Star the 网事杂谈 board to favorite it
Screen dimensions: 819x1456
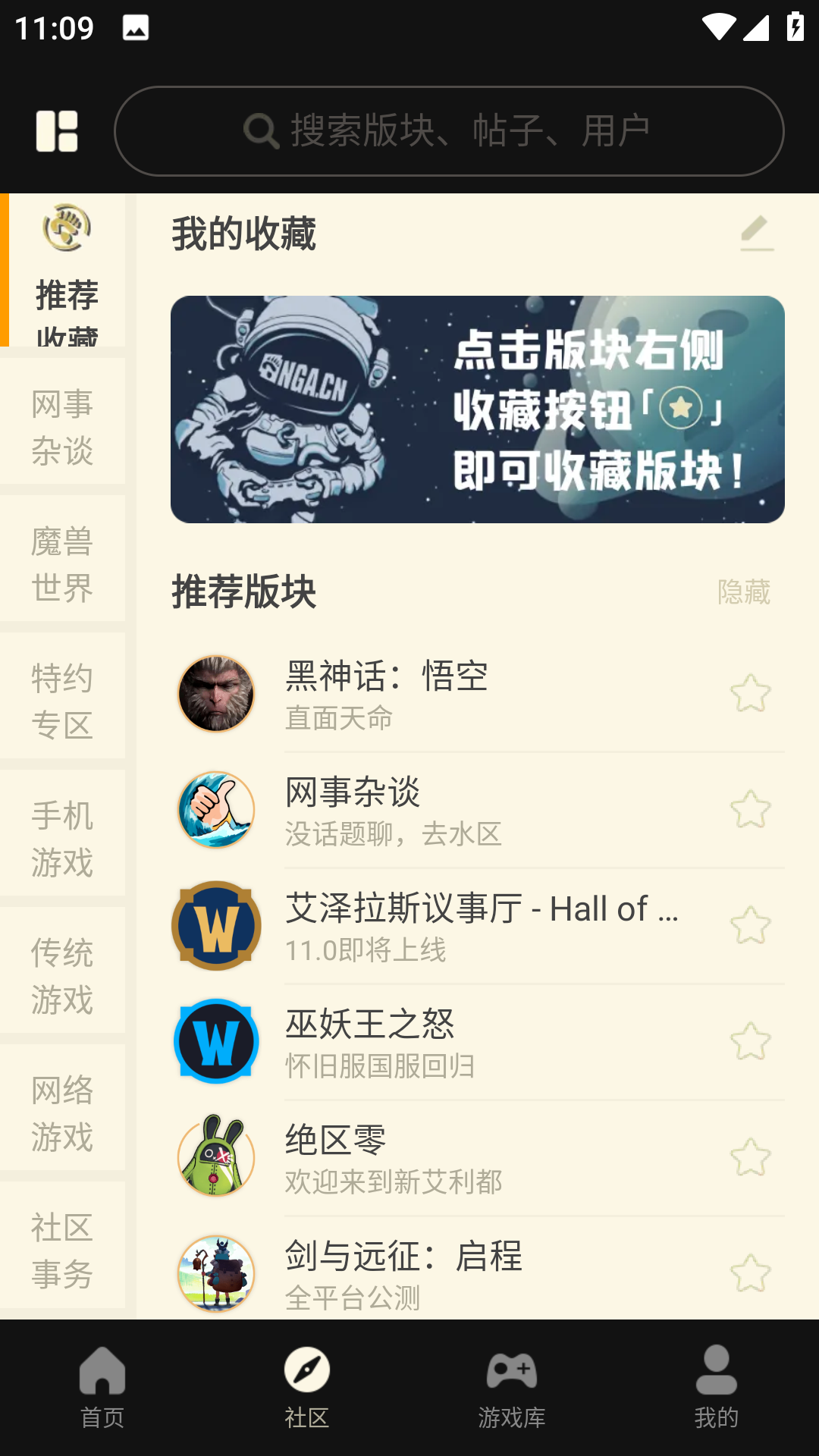click(750, 810)
